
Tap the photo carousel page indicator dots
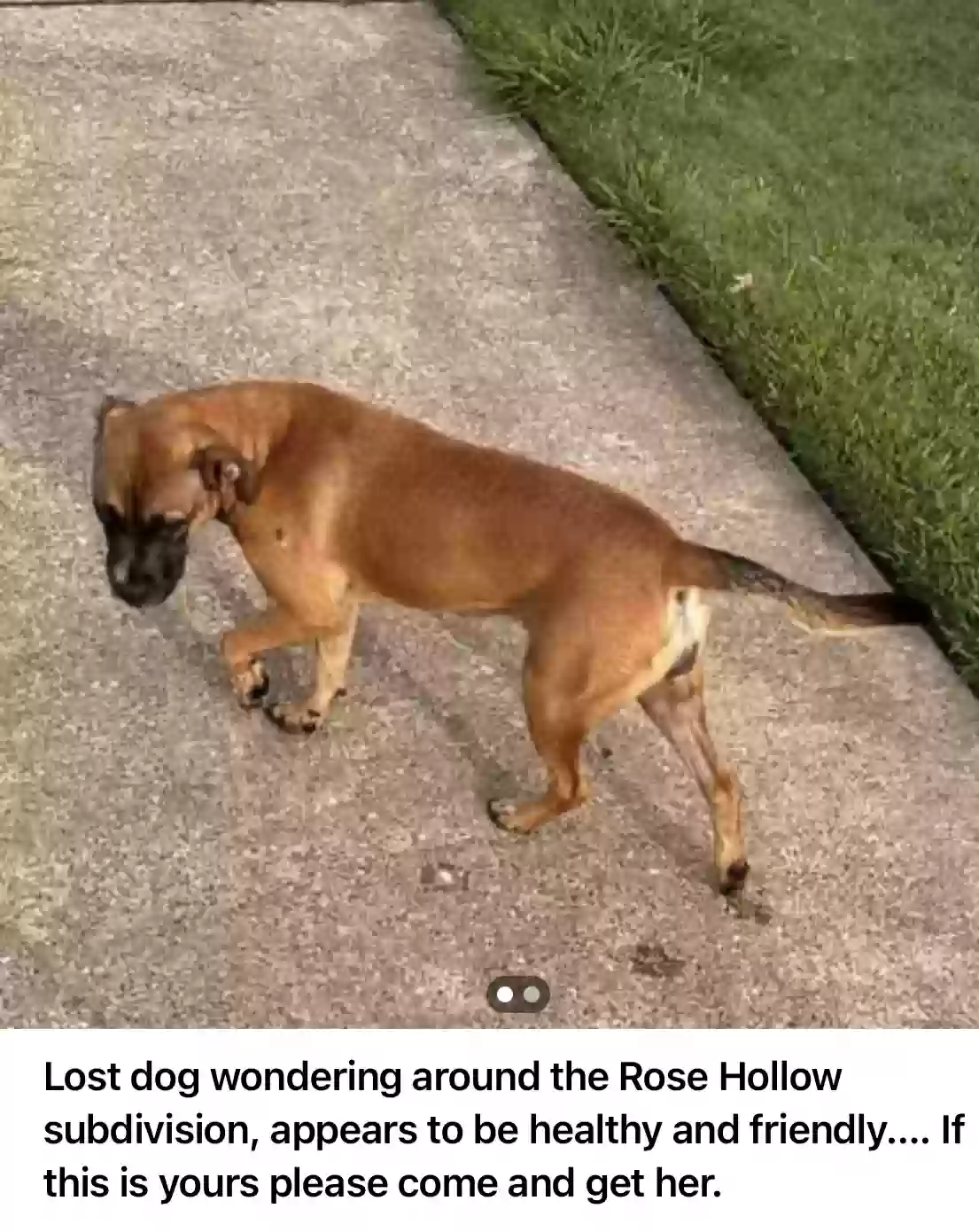tap(518, 994)
